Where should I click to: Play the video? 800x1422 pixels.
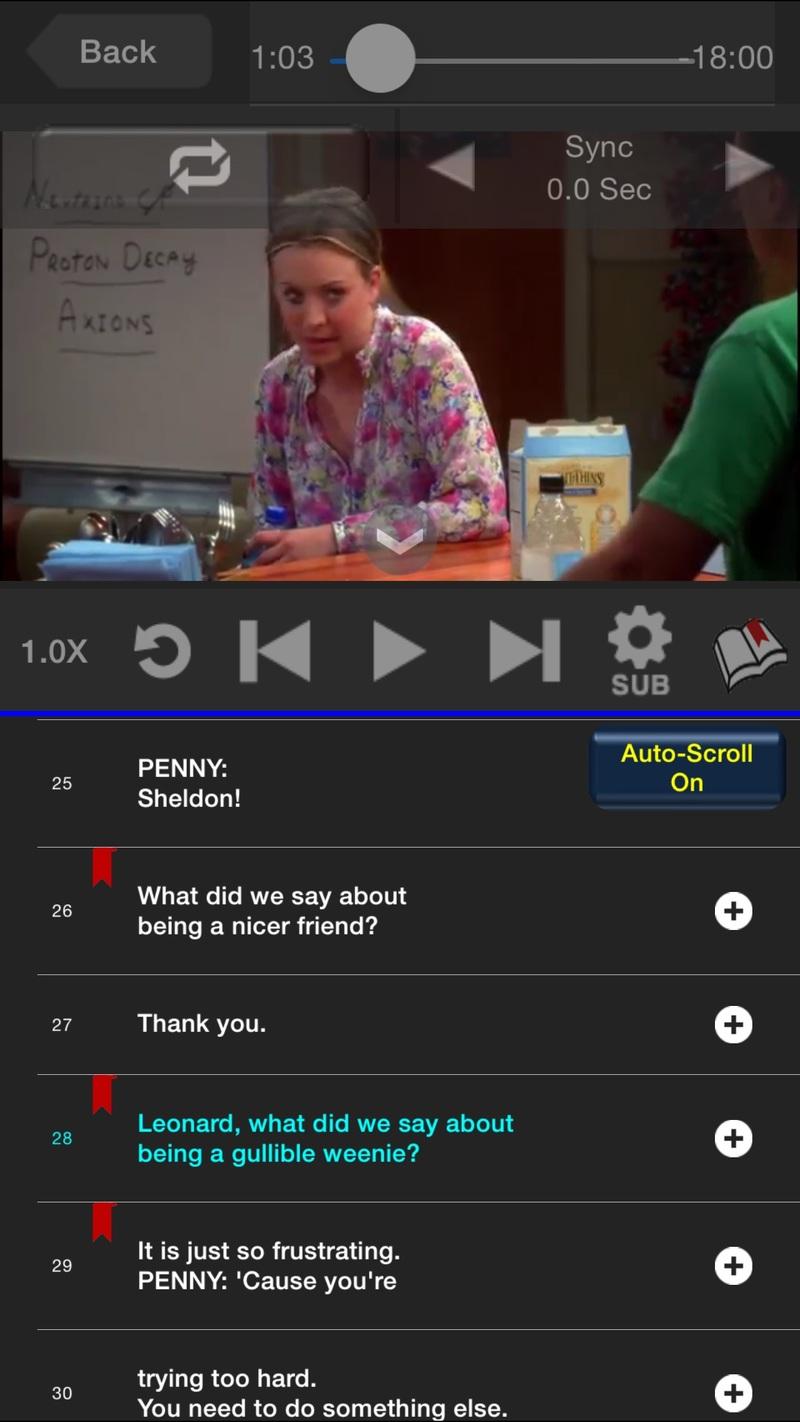[x=398, y=652]
